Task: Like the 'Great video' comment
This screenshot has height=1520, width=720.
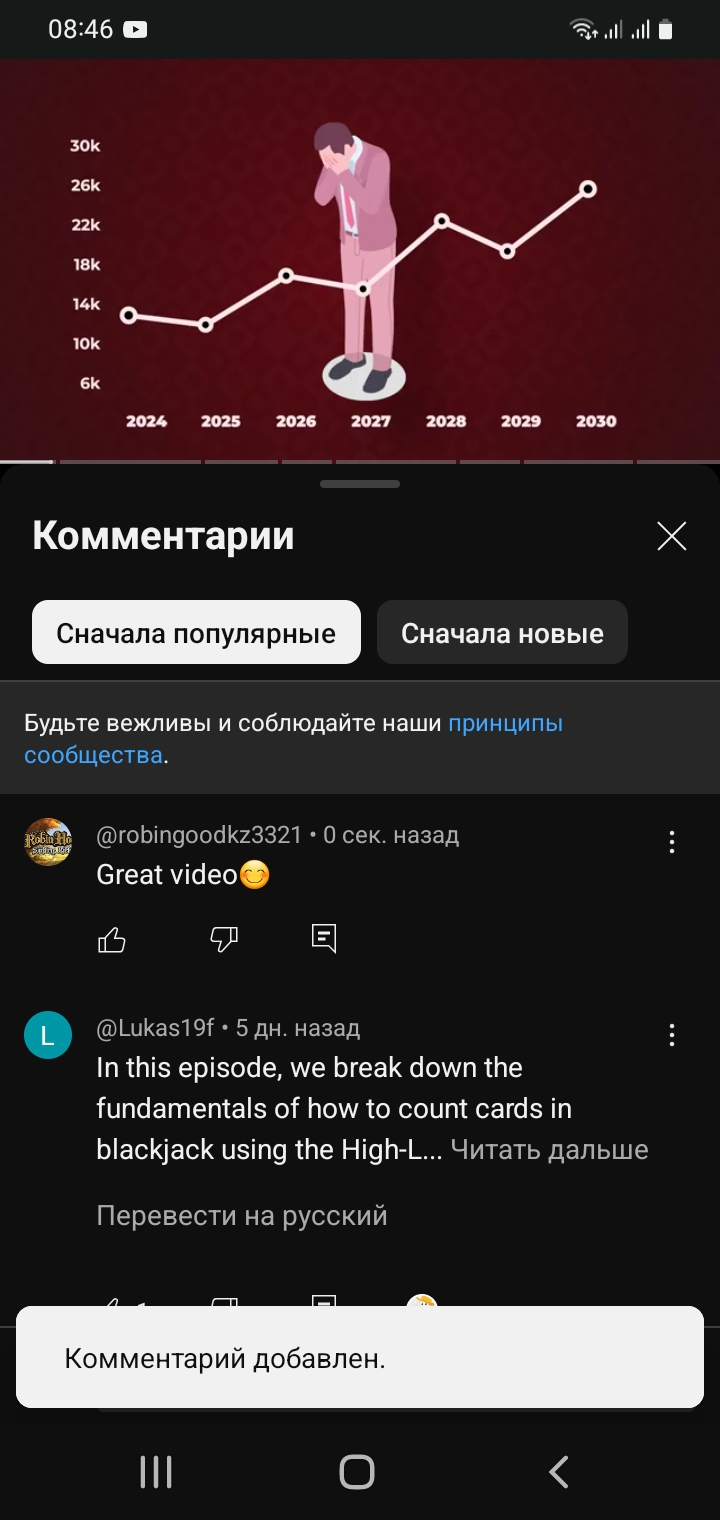Action: (112, 939)
